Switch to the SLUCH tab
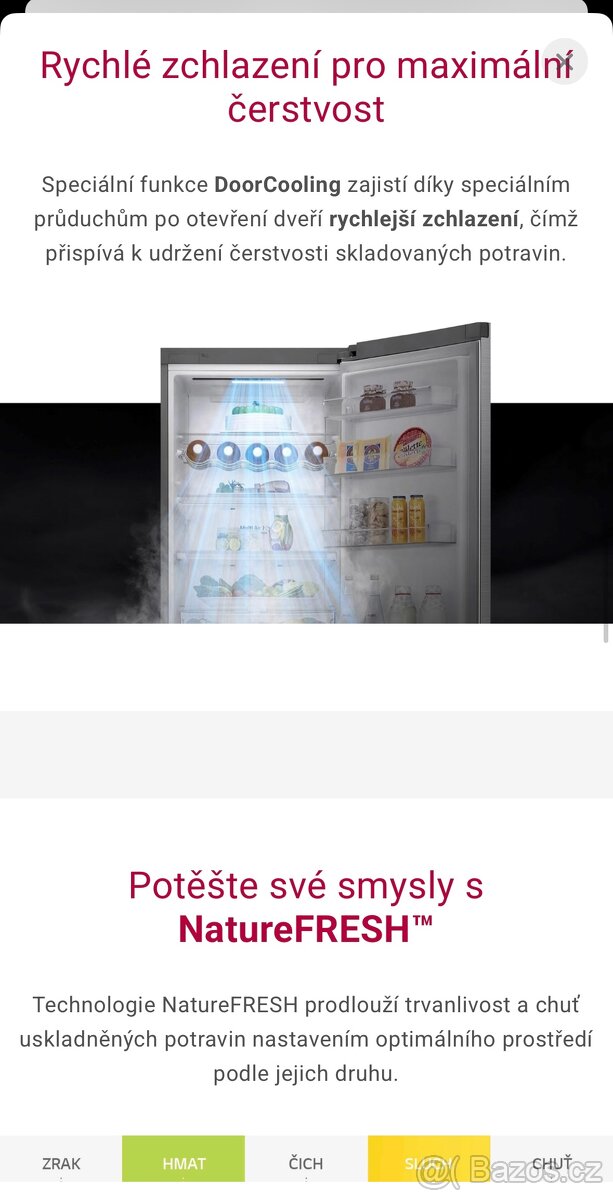Viewport: 613px width, 1200px height. pyautogui.click(x=428, y=1162)
